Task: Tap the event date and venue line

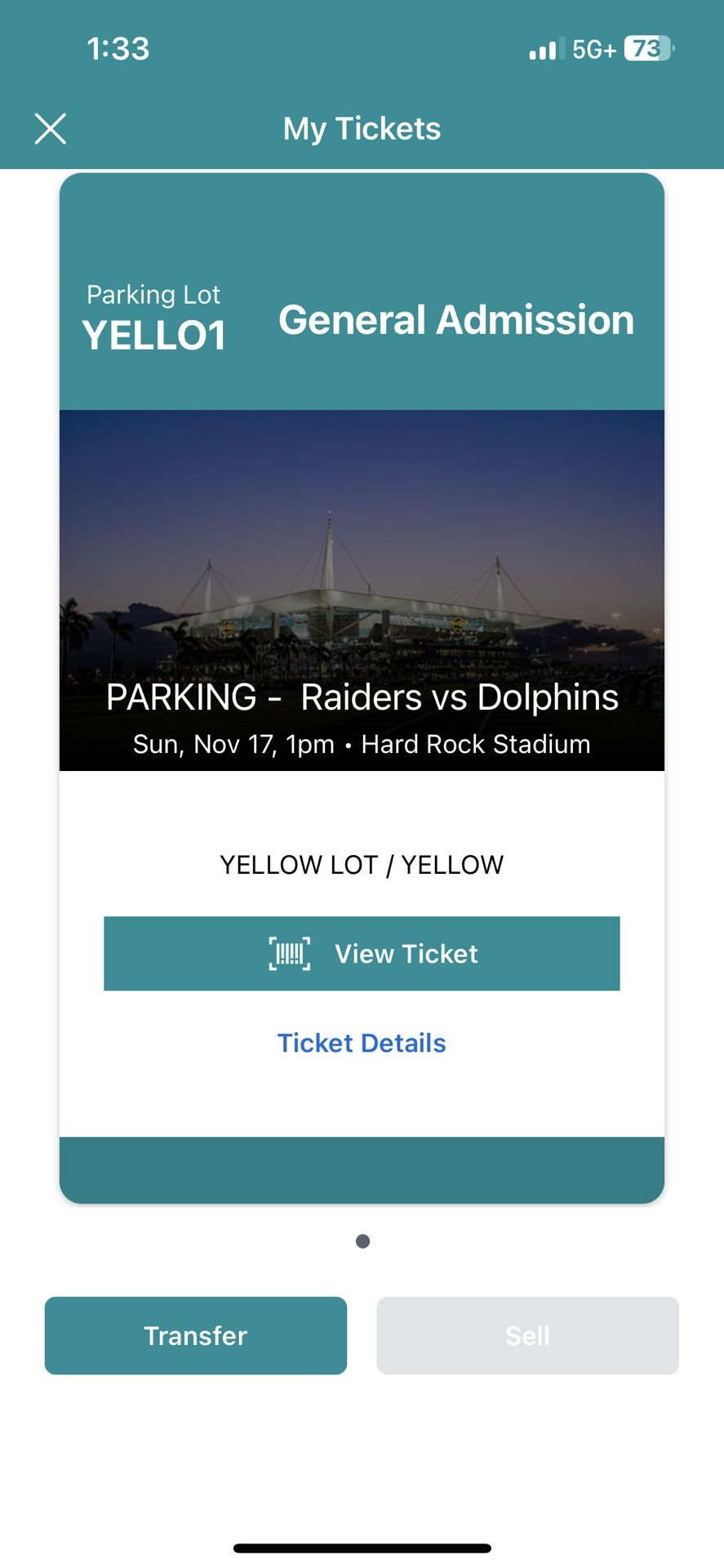Action: (362, 744)
